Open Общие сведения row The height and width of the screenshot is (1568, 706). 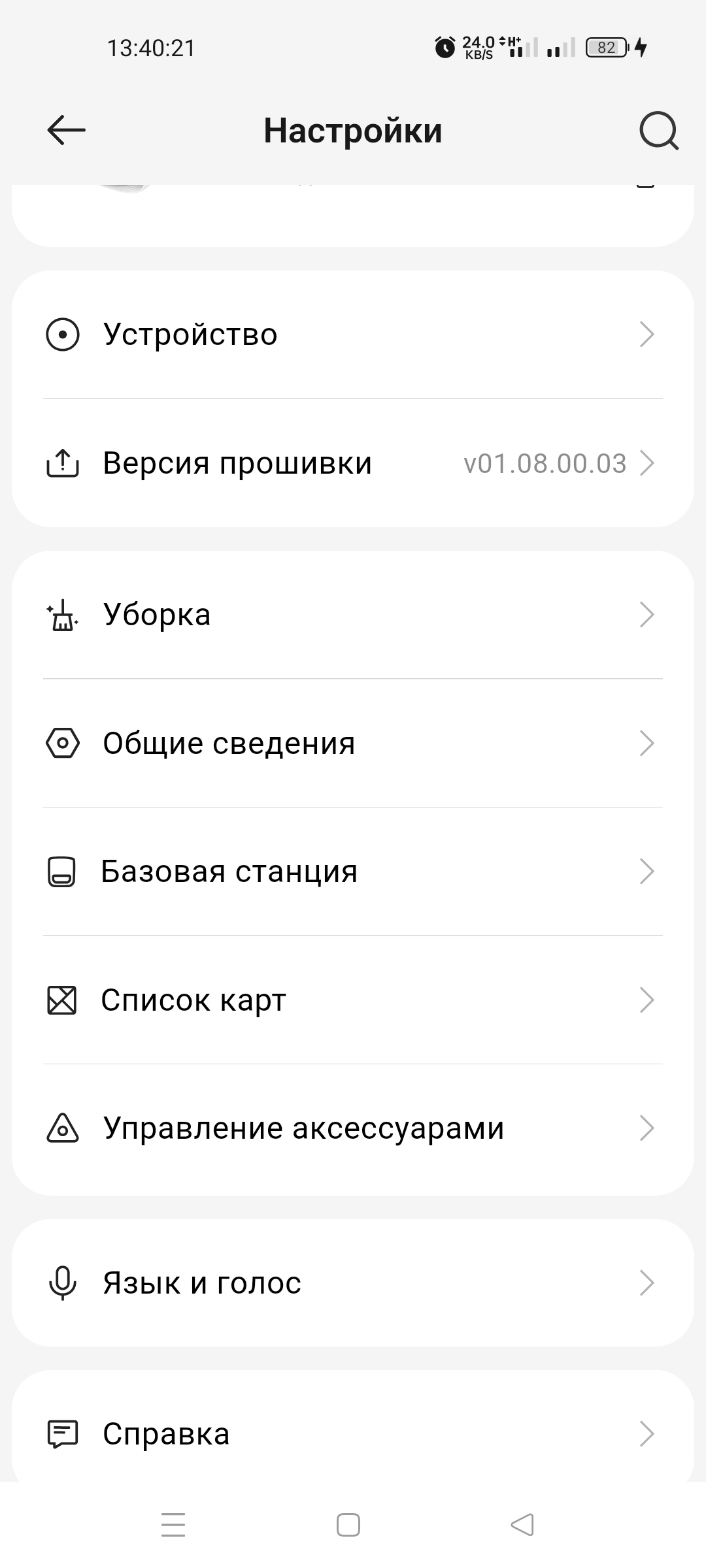point(353,743)
